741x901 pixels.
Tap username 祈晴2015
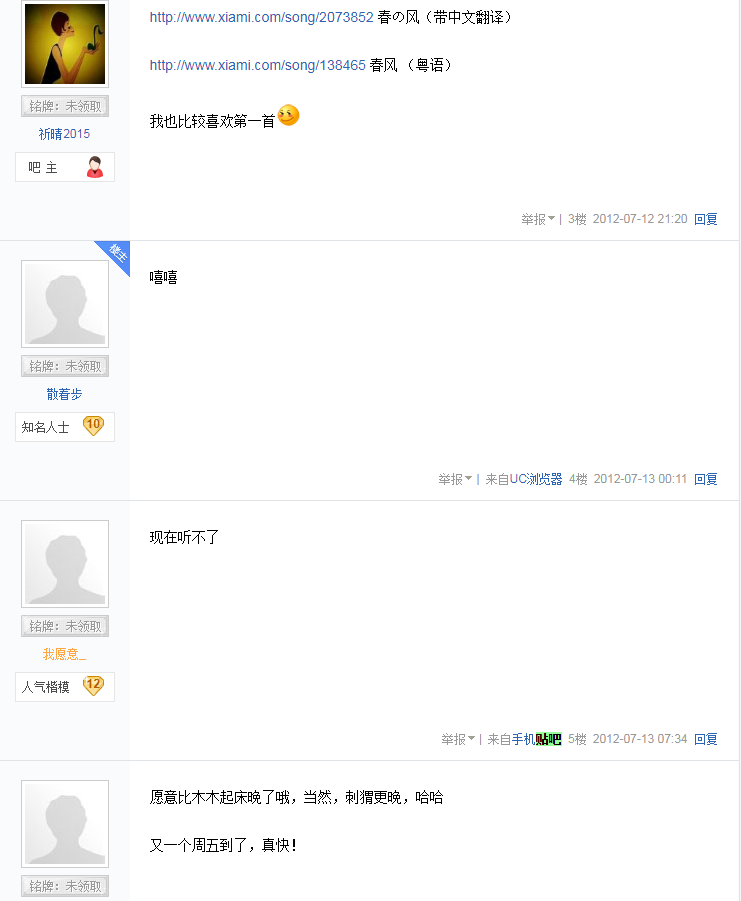point(64,134)
